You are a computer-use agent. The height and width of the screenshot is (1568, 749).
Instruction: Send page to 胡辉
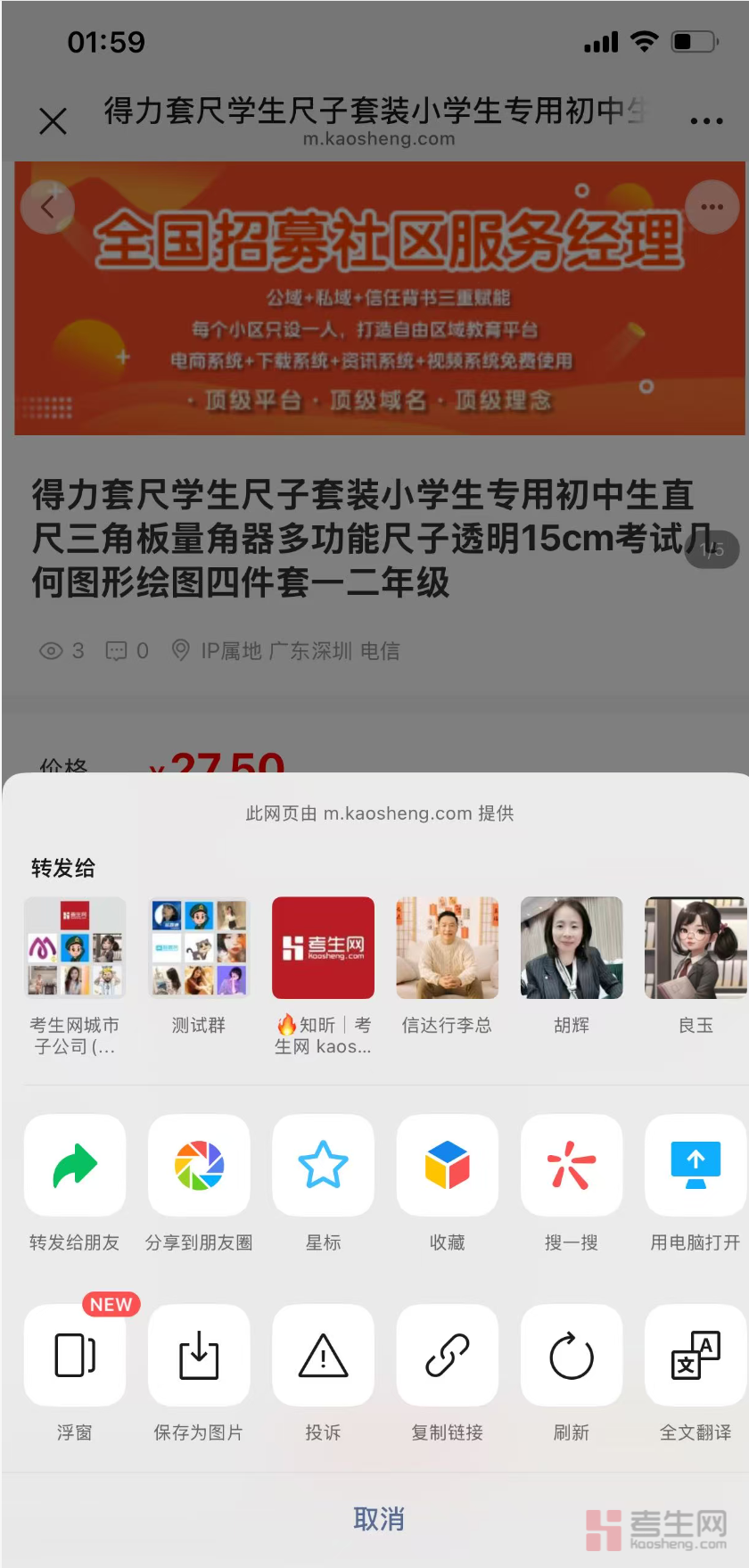click(572, 948)
